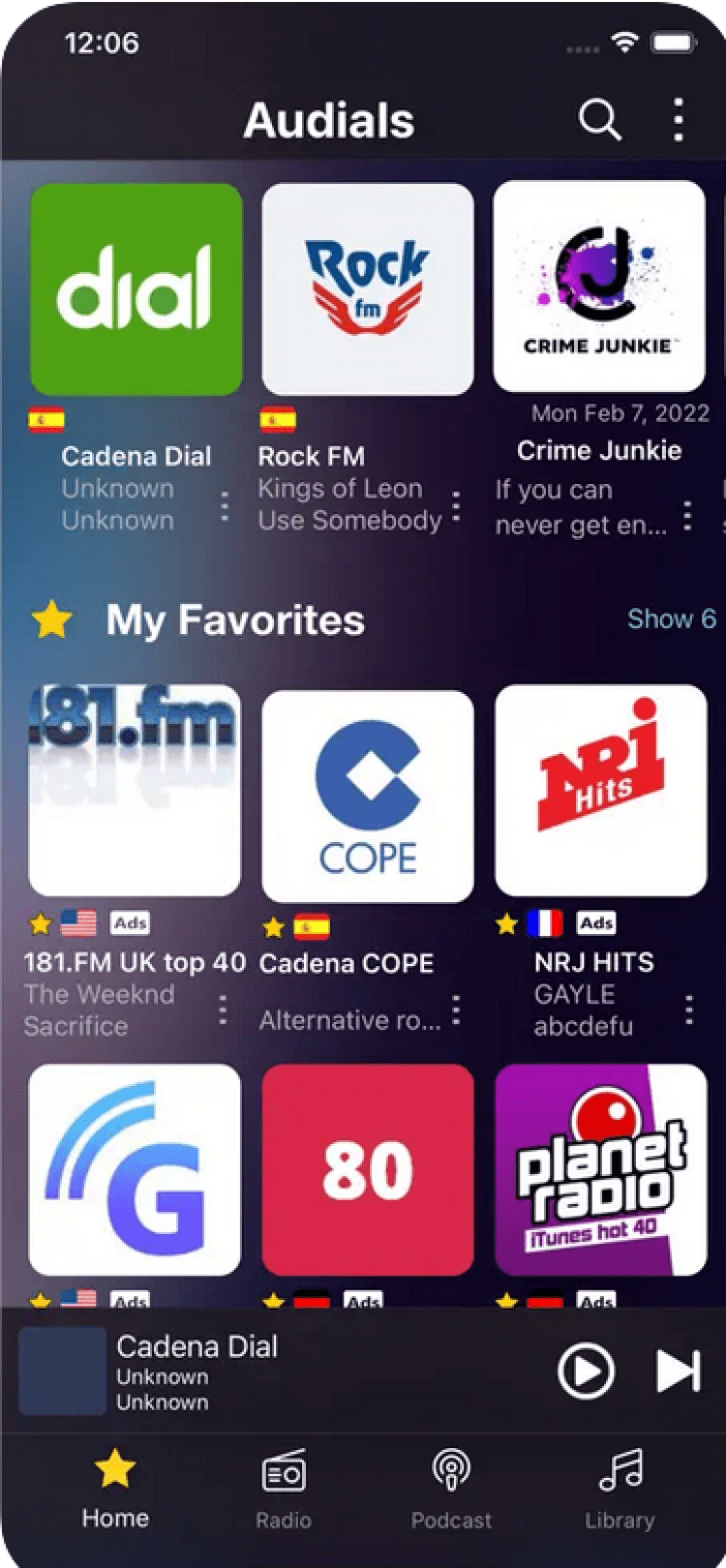The width and height of the screenshot is (726, 1568).
Task: Open more options for Crime Junkie
Action: click(x=687, y=516)
